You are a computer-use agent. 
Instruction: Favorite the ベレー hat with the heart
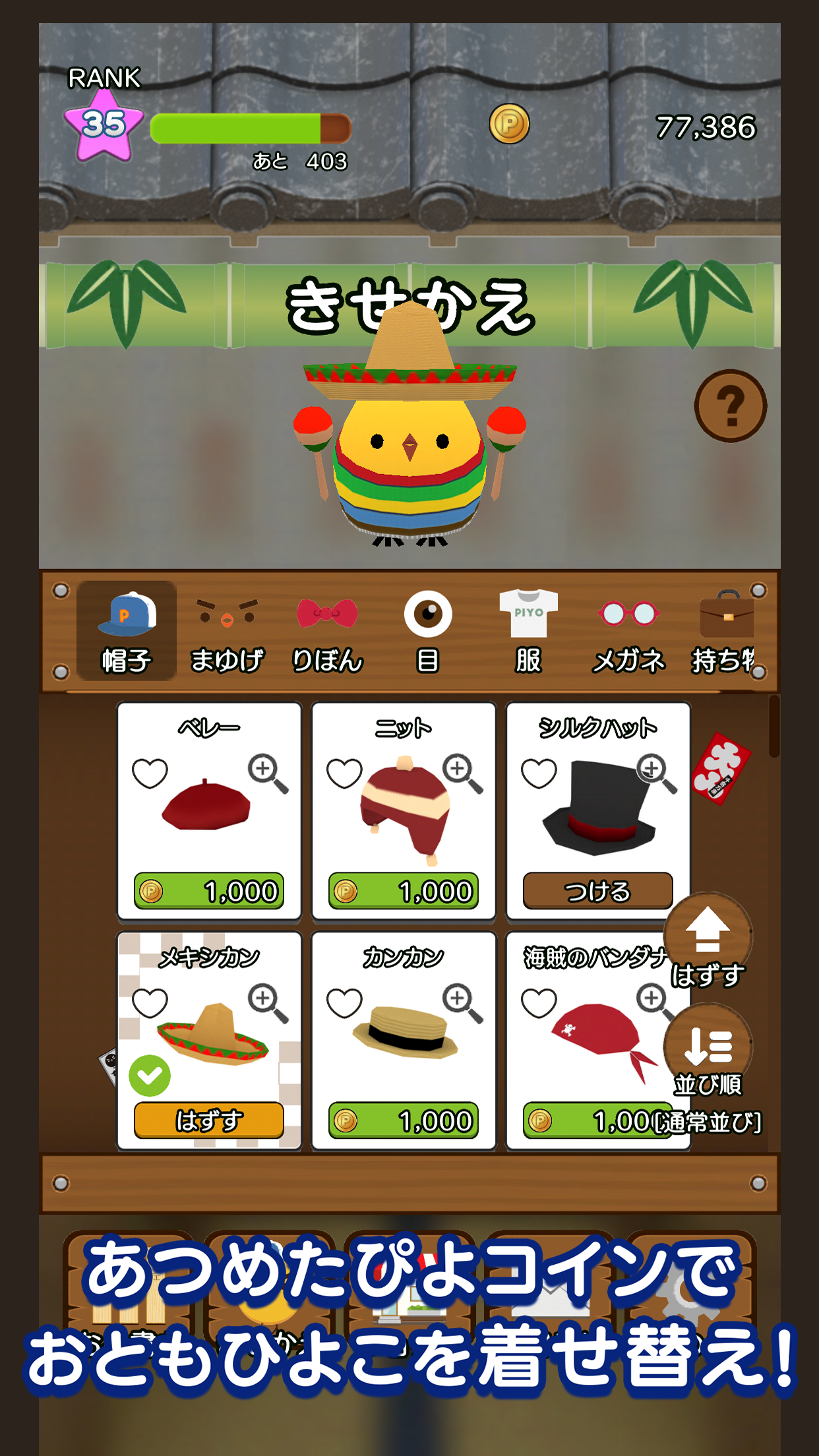pos(150,773)
